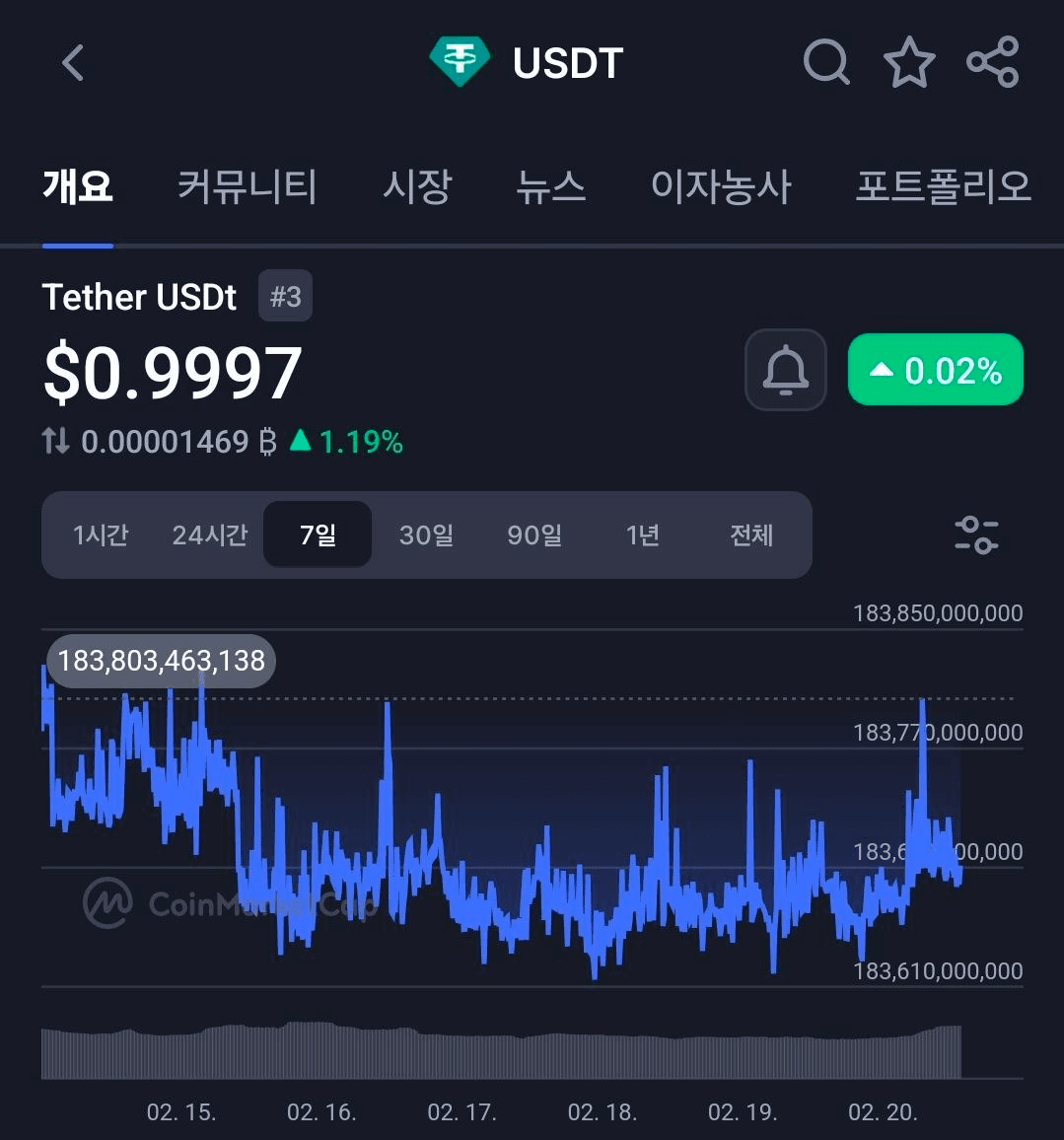Screen dimensions: 1064x1140
Task: Open the search magnifier icon
Action: point(826,63)
